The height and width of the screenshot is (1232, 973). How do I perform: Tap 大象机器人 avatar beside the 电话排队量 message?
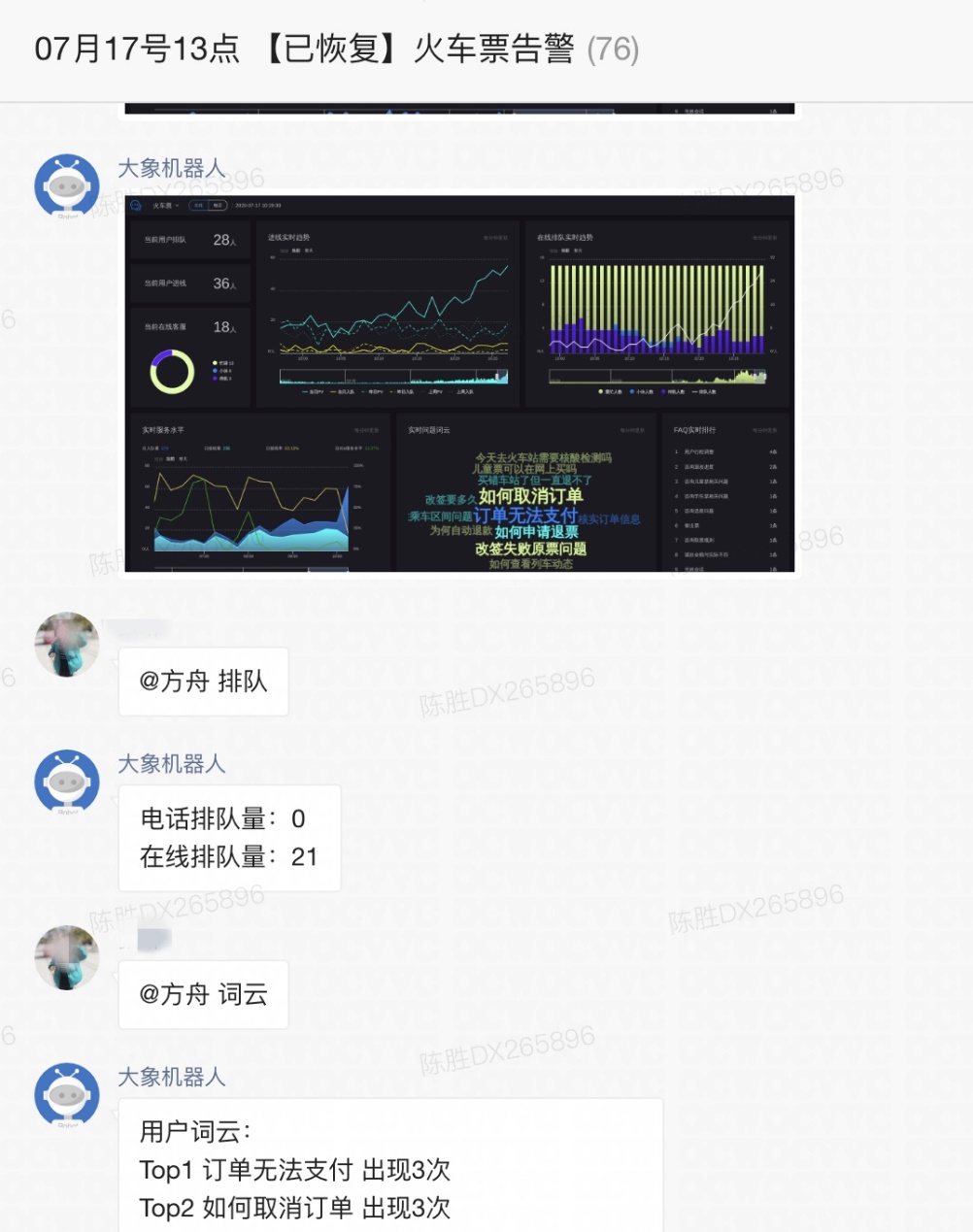coord(66,782)
